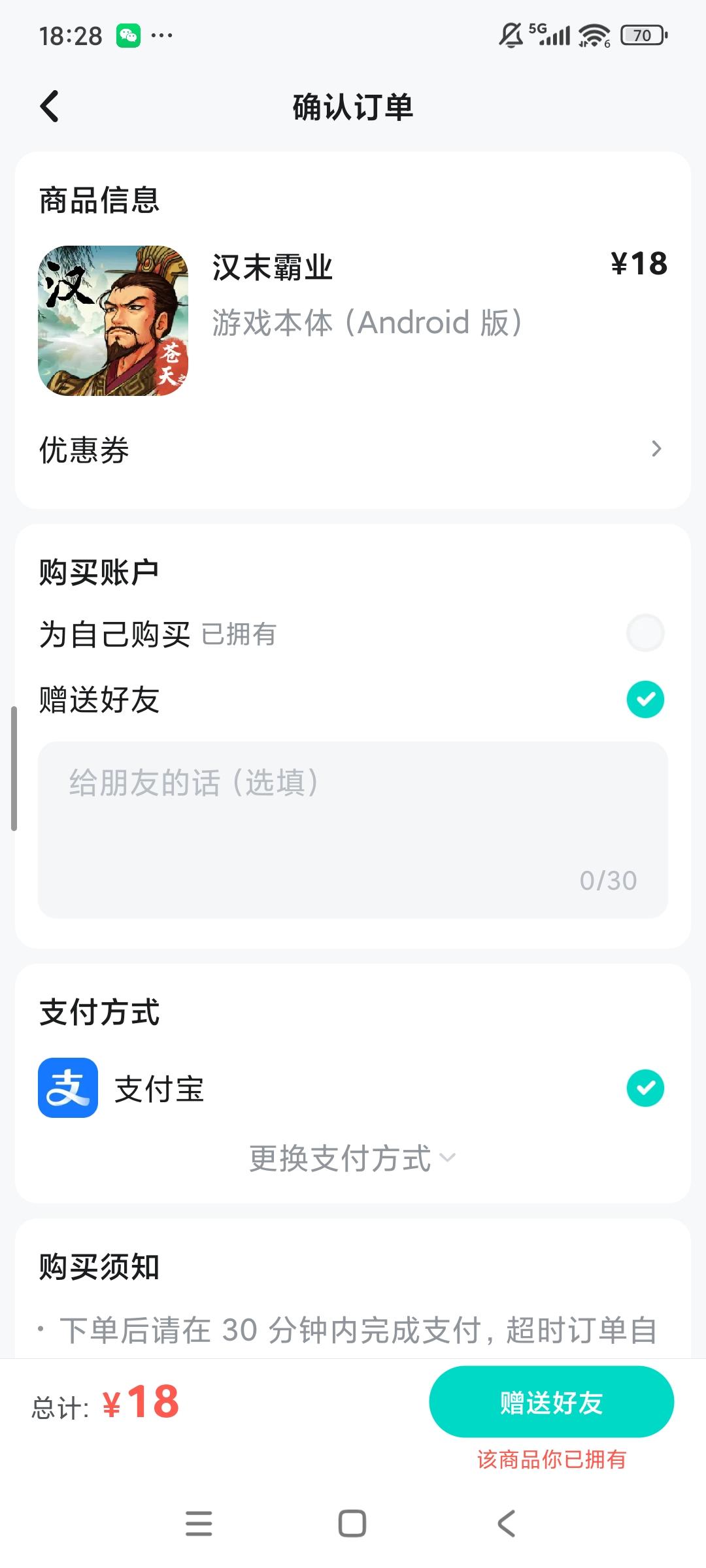The height and width of the screenshot is (1568, 706).
Task: Select the 为自己购买 radio option
Action: click(x=645, y=633)
